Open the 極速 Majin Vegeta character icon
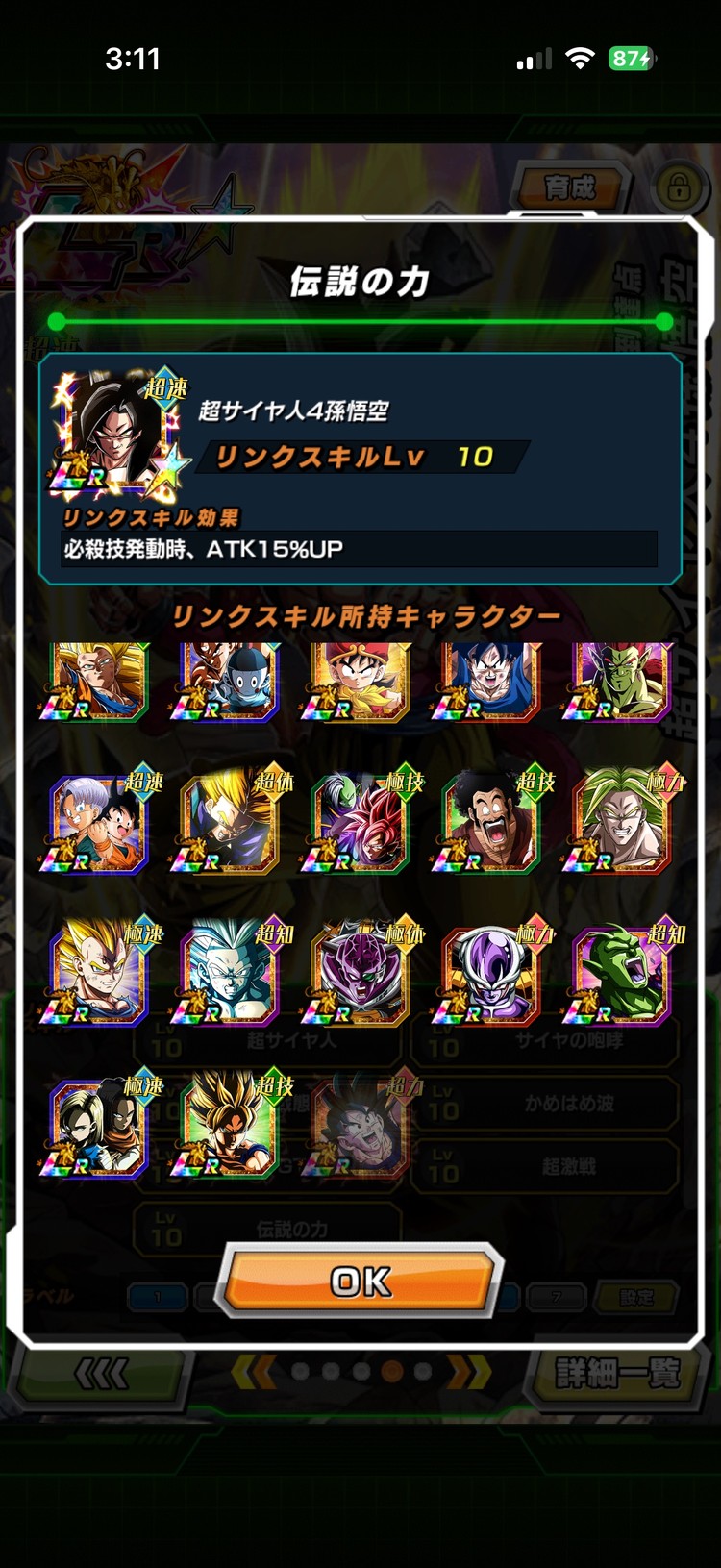 [97, 974]
